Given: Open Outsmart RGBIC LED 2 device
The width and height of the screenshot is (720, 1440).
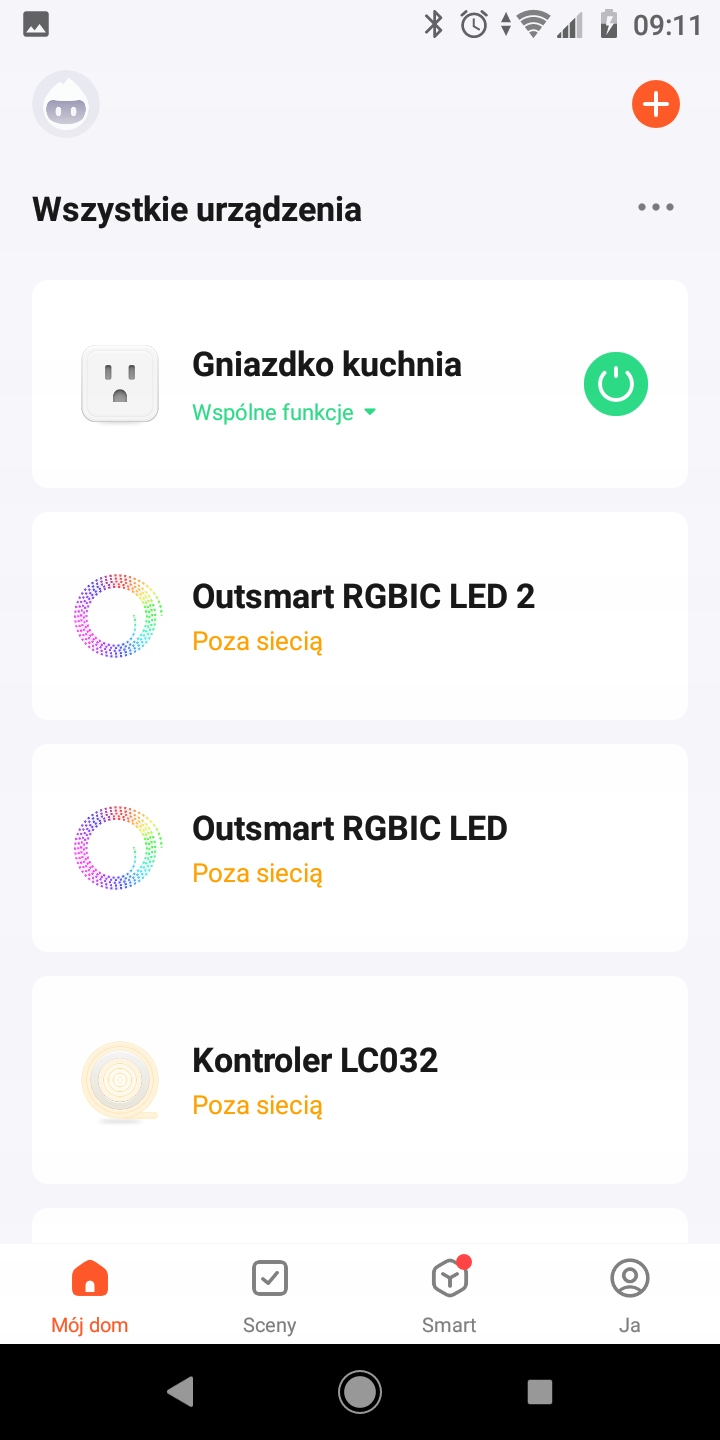Looking at the screenshot, I should (x=360, y=616).
